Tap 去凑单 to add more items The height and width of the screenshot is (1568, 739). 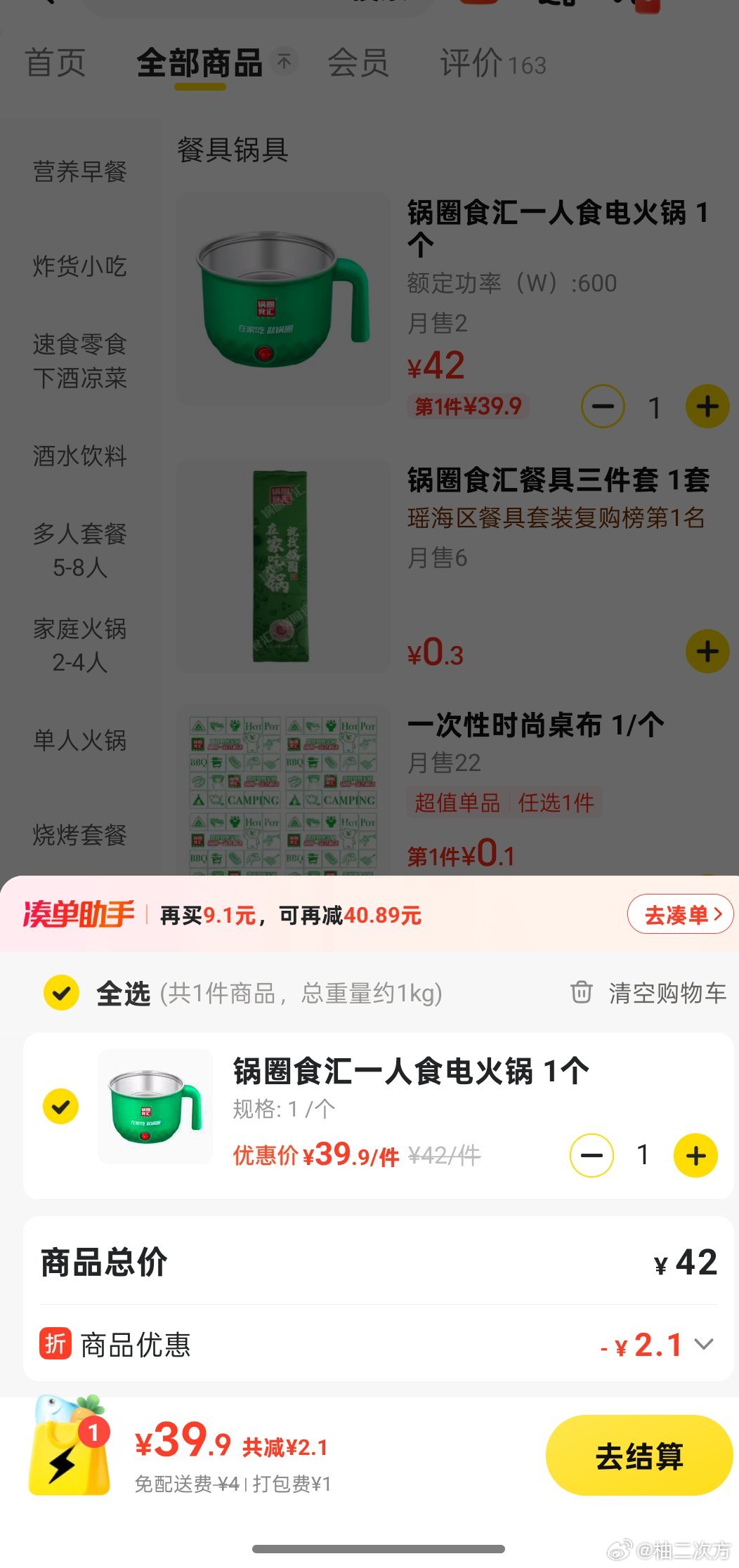point(680,914)
